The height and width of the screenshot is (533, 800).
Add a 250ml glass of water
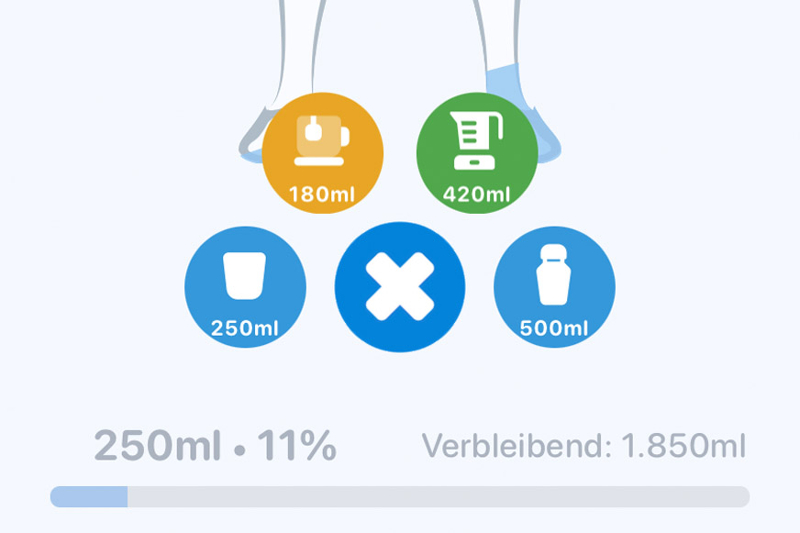[245, 287]
